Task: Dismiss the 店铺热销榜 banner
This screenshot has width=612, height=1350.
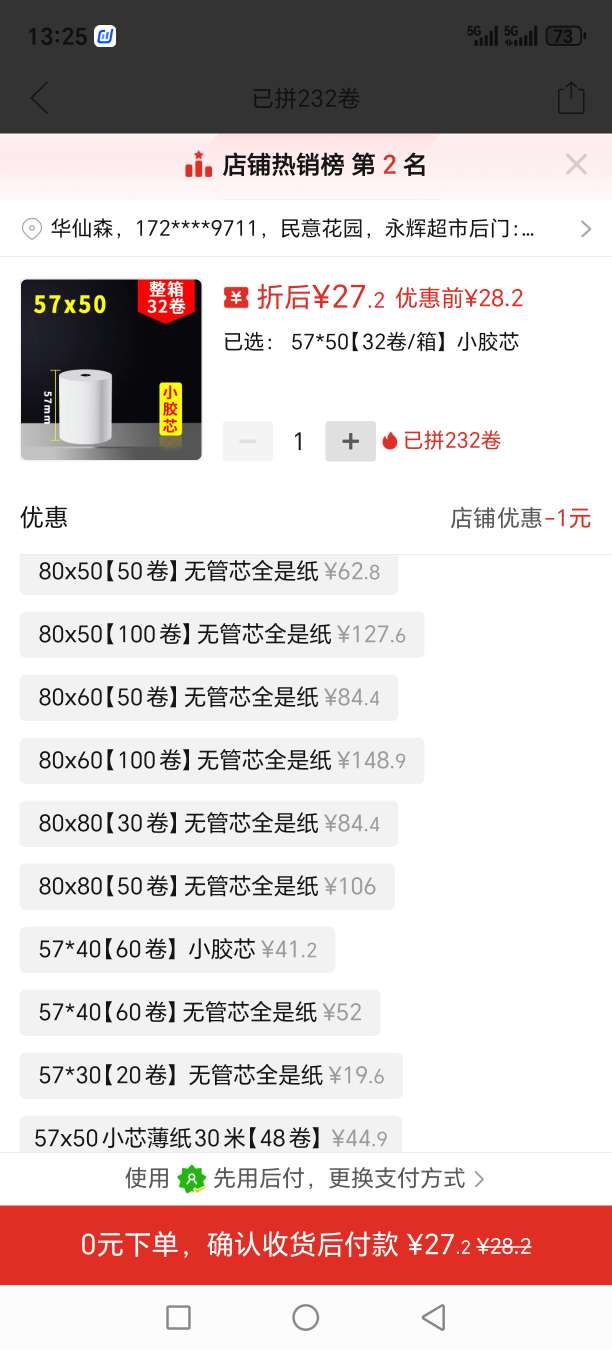Action: (576, 165)
